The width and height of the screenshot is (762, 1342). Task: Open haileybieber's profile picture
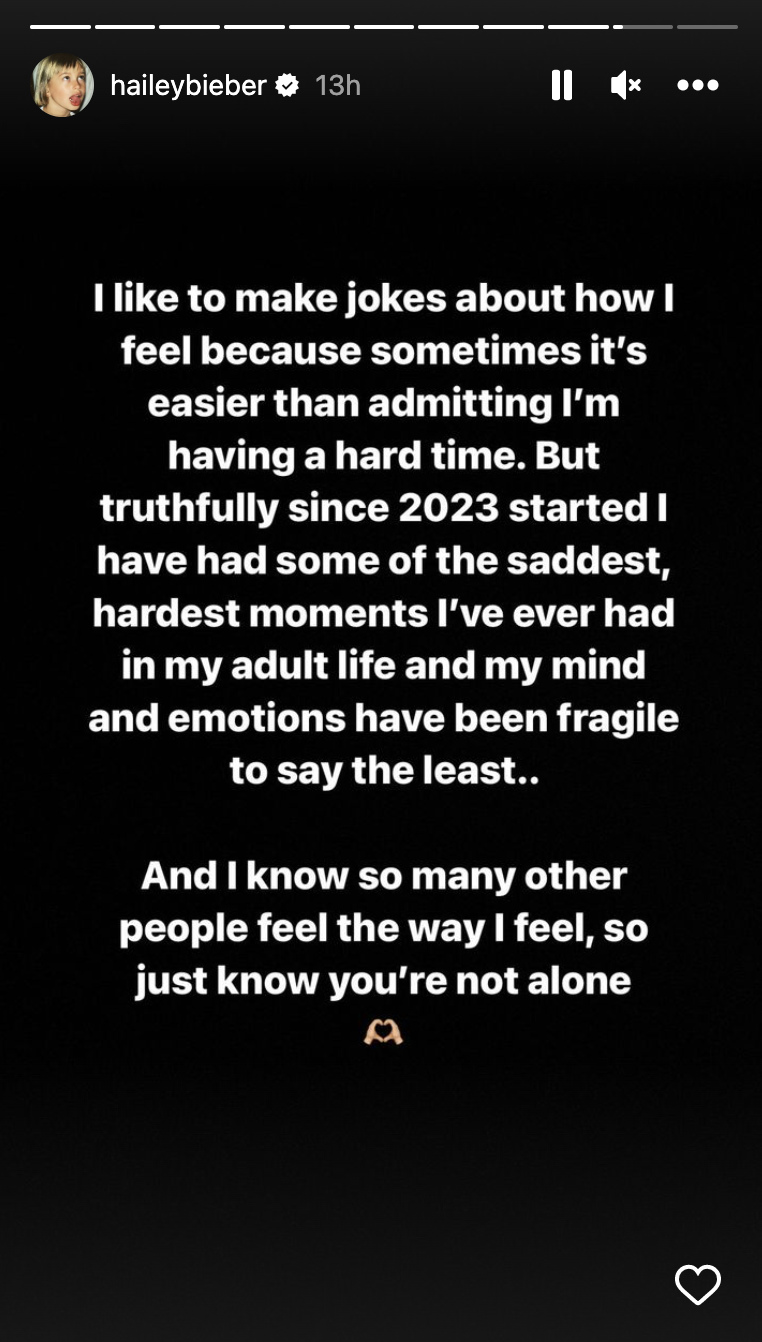63,85
